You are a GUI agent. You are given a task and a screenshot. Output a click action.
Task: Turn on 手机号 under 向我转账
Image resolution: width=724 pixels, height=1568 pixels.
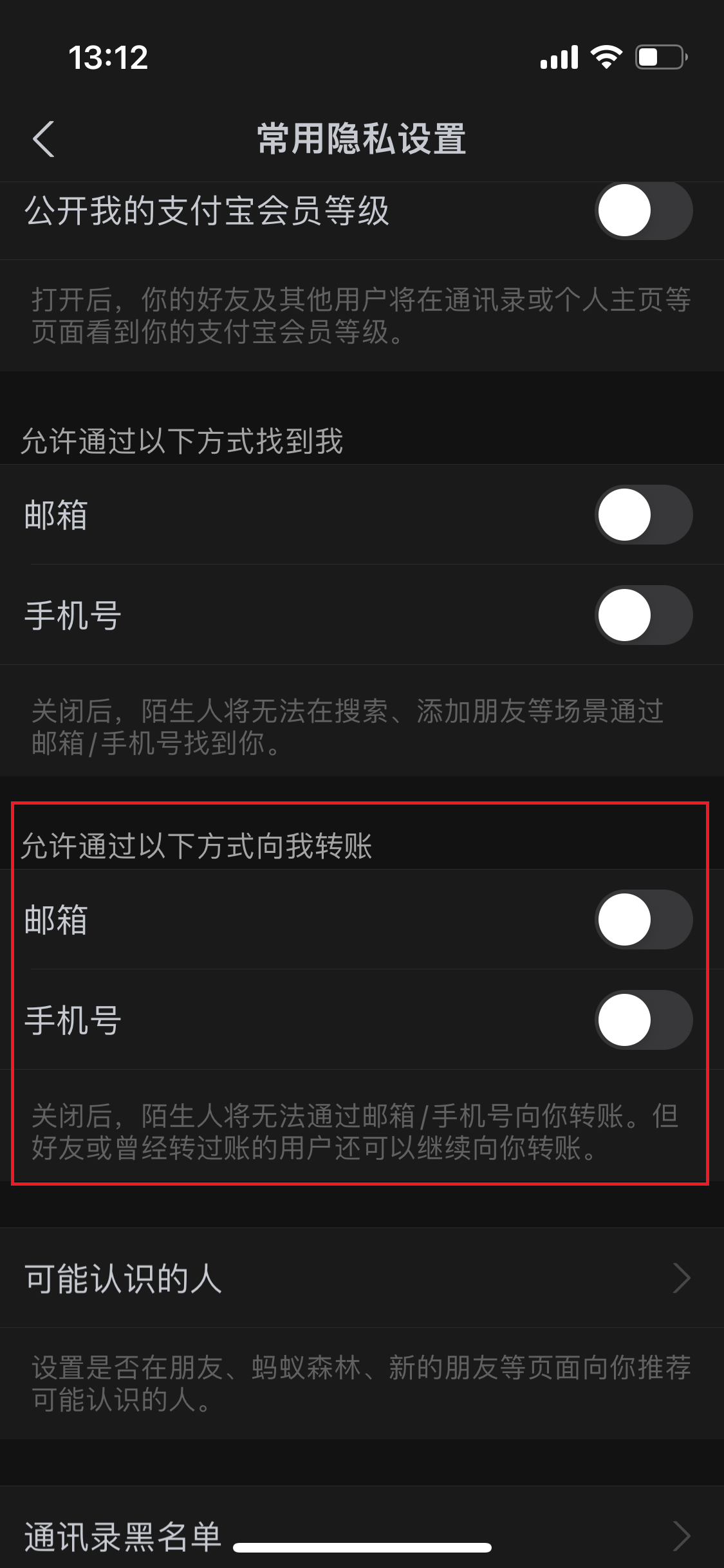643,1020
